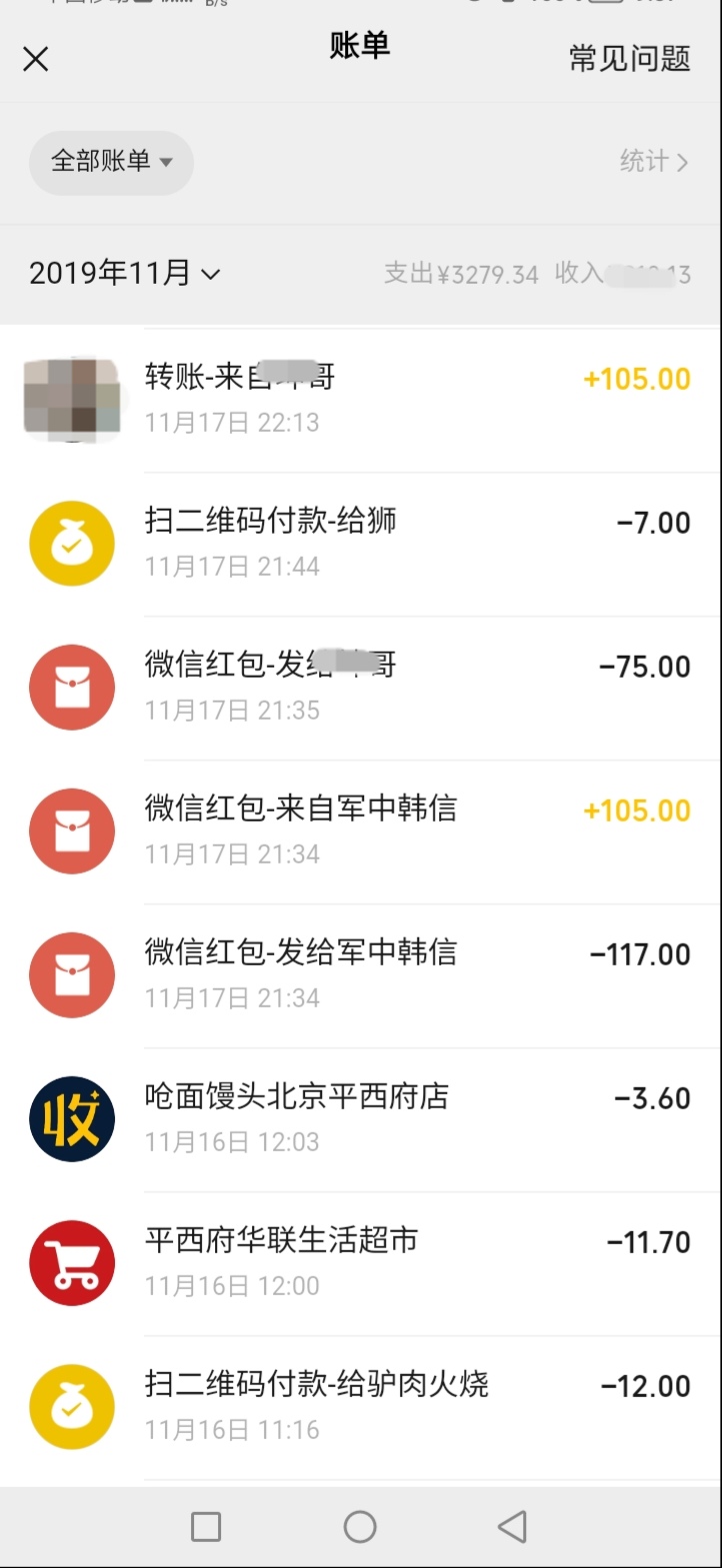Open 扫二维码付款-给驴肉火烧 record
The height and width of the screenshot is (1568, 722).
click(360, 1406)
